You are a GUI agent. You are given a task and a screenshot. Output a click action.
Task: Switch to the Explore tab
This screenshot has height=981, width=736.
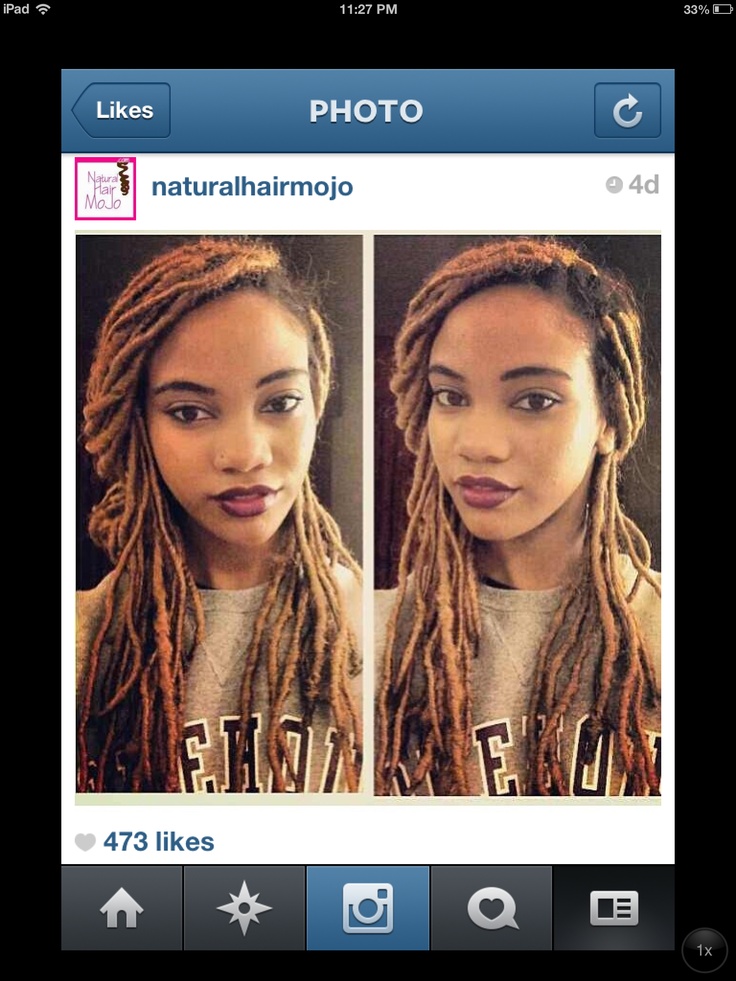(x=244, y=908)
